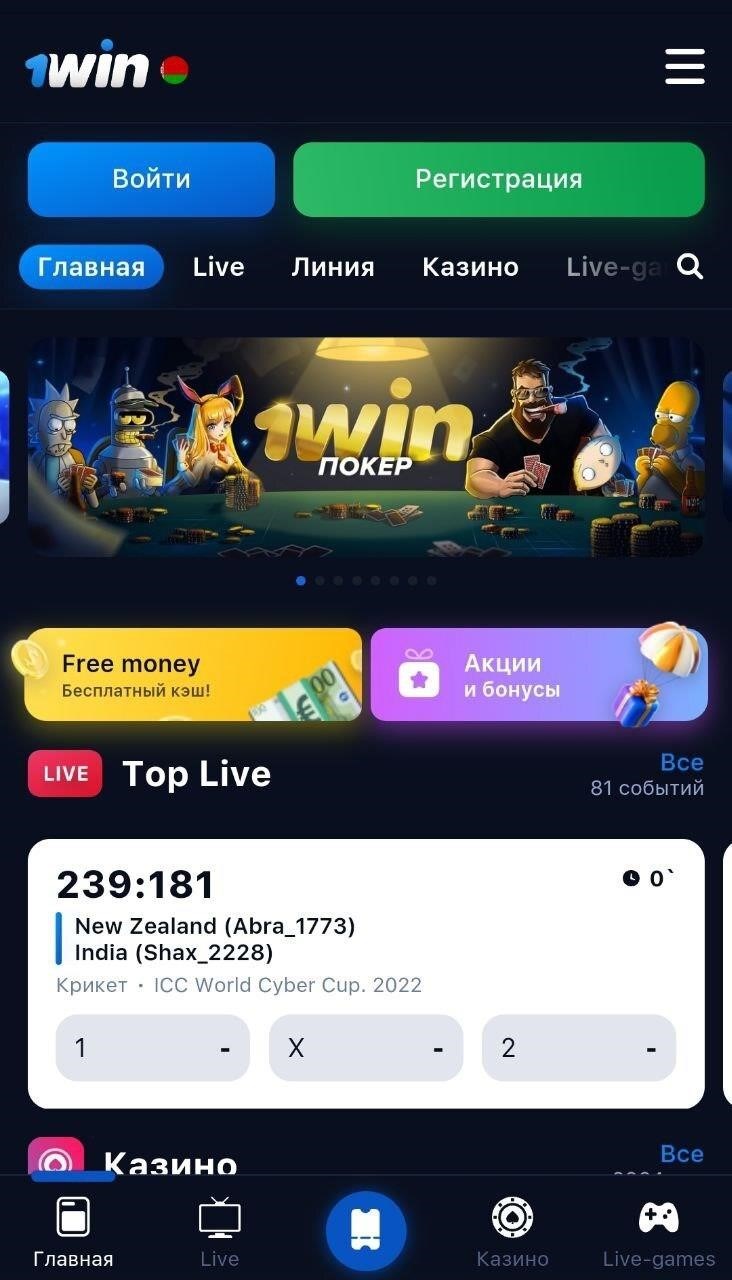
Task: Open Live-games in bottom navigation
Action: point(659,1231)
